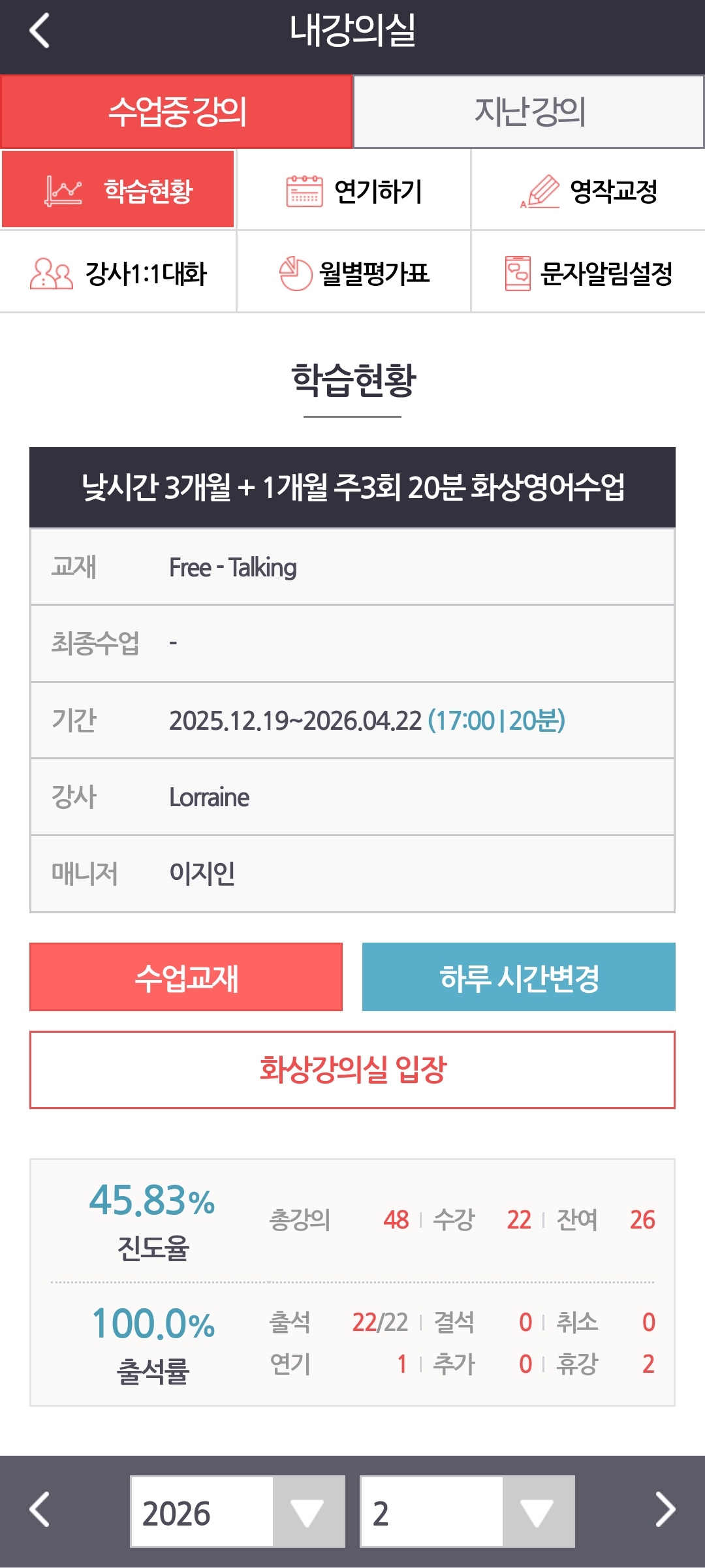The image size is (705, 1568).
Task: Go to next month with right arrow
Action: click(665, 1509)
